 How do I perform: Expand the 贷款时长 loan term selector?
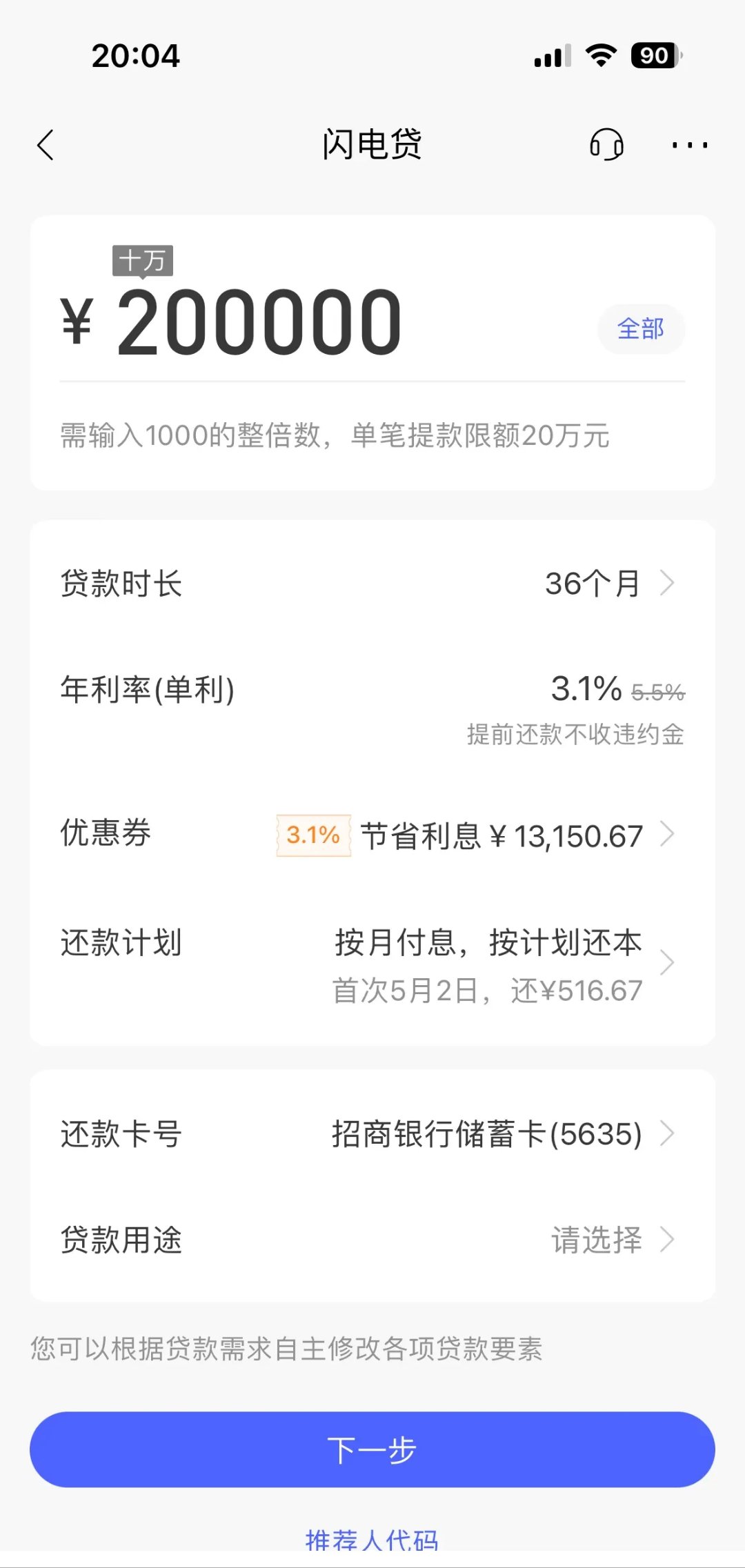pos(666,584)
